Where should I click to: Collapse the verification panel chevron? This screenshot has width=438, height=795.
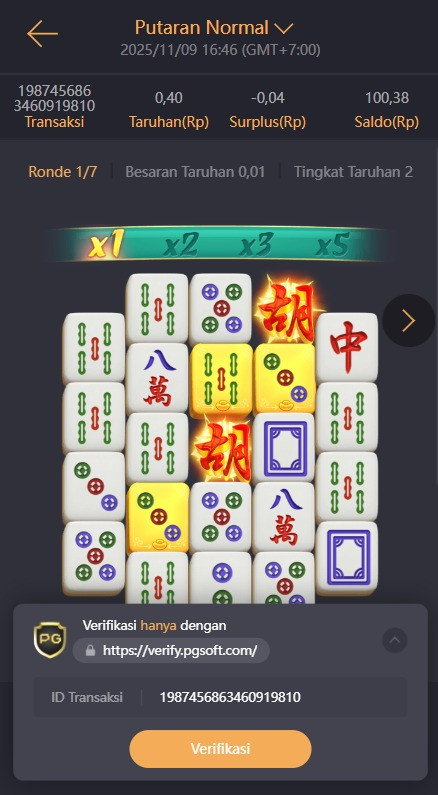click(x=395, y=640)
